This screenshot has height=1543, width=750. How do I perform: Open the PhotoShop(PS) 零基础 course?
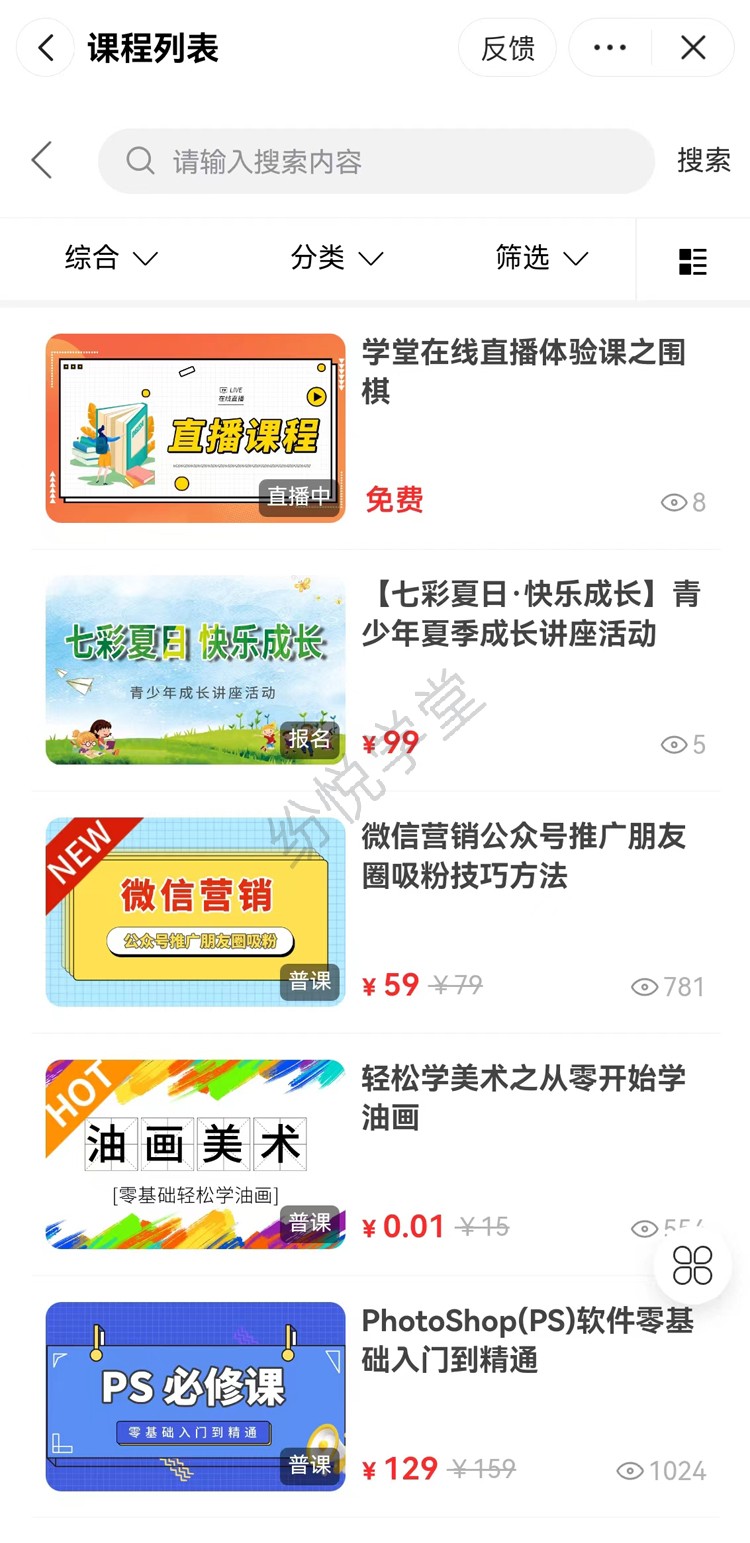[375, 1396]
